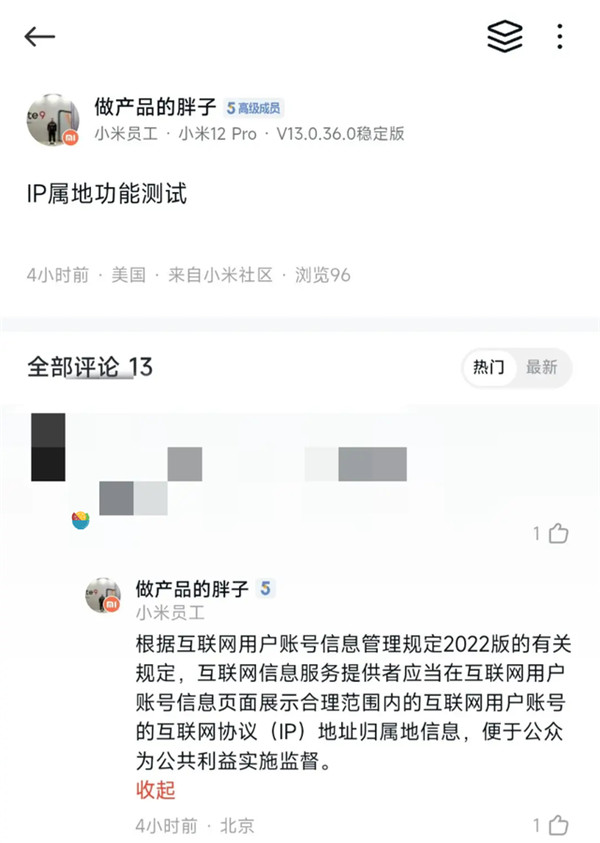Open the stacked layers icon

click(x=505, y=37)
